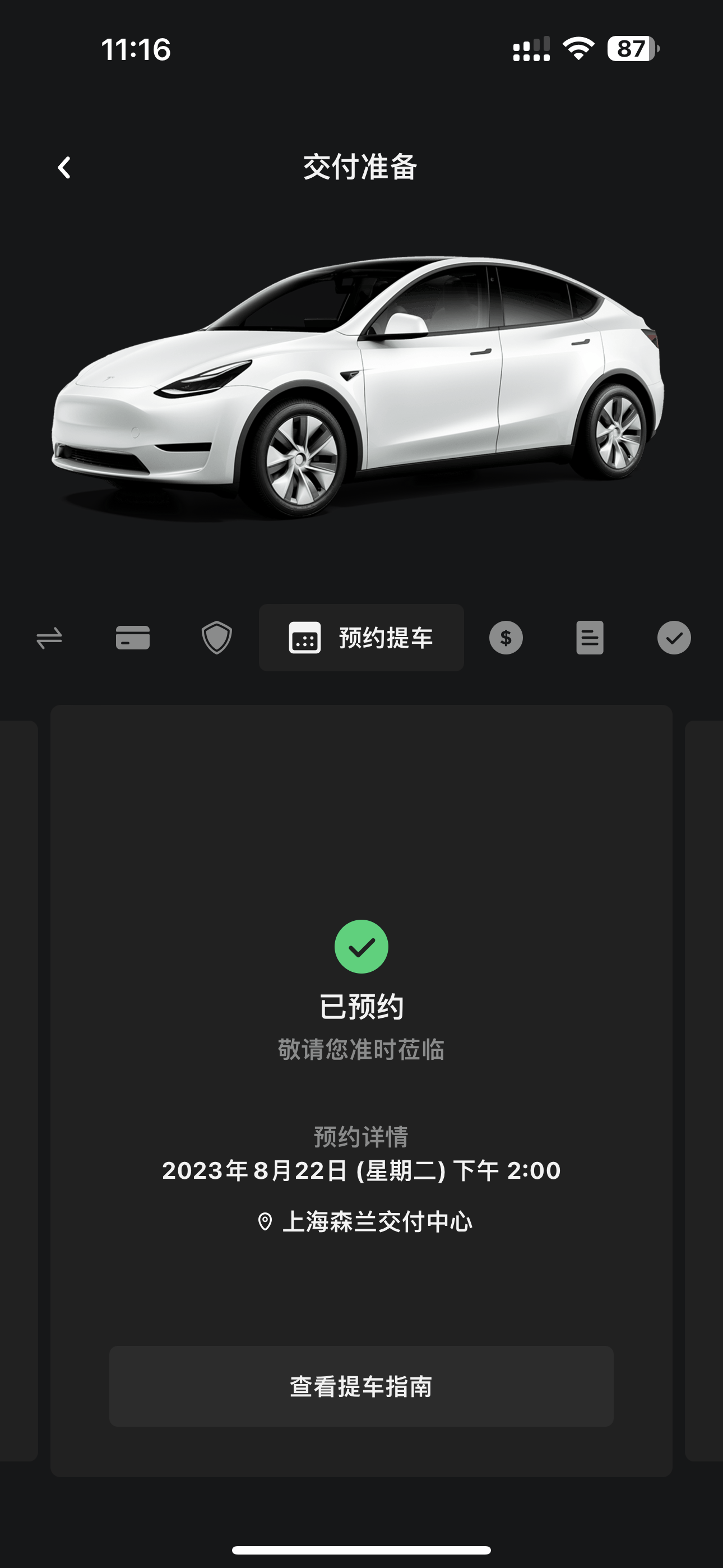Image resolution: width=723 pixels, height=1568 pixels.
Task: Click the calendar icon in 预约提车 tab
Action: tap(306, 637)
